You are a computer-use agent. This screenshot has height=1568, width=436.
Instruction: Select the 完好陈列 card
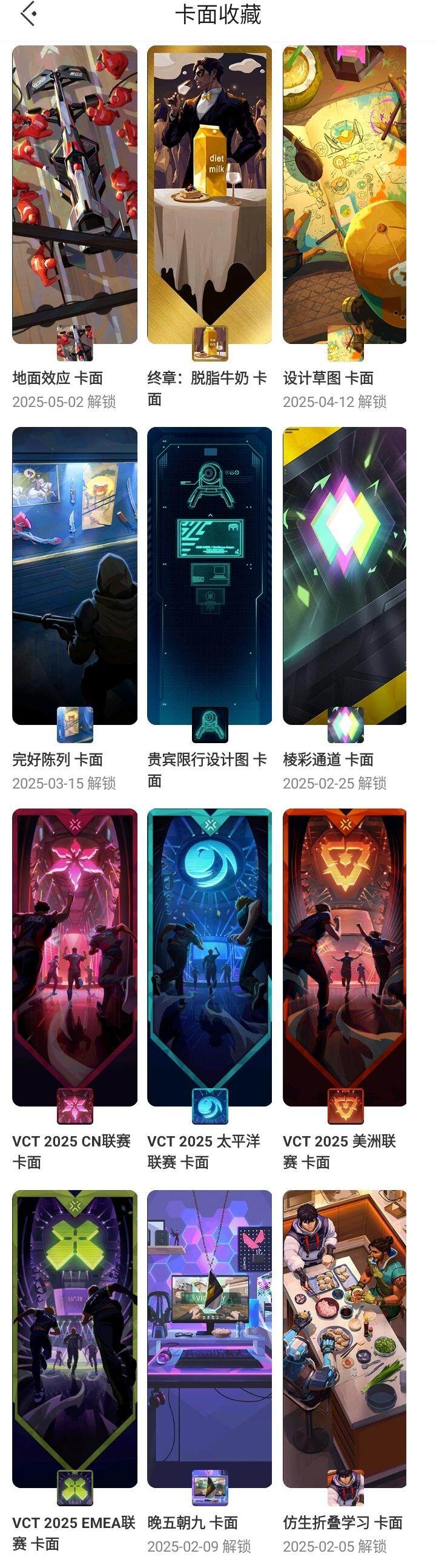(74, 576)
